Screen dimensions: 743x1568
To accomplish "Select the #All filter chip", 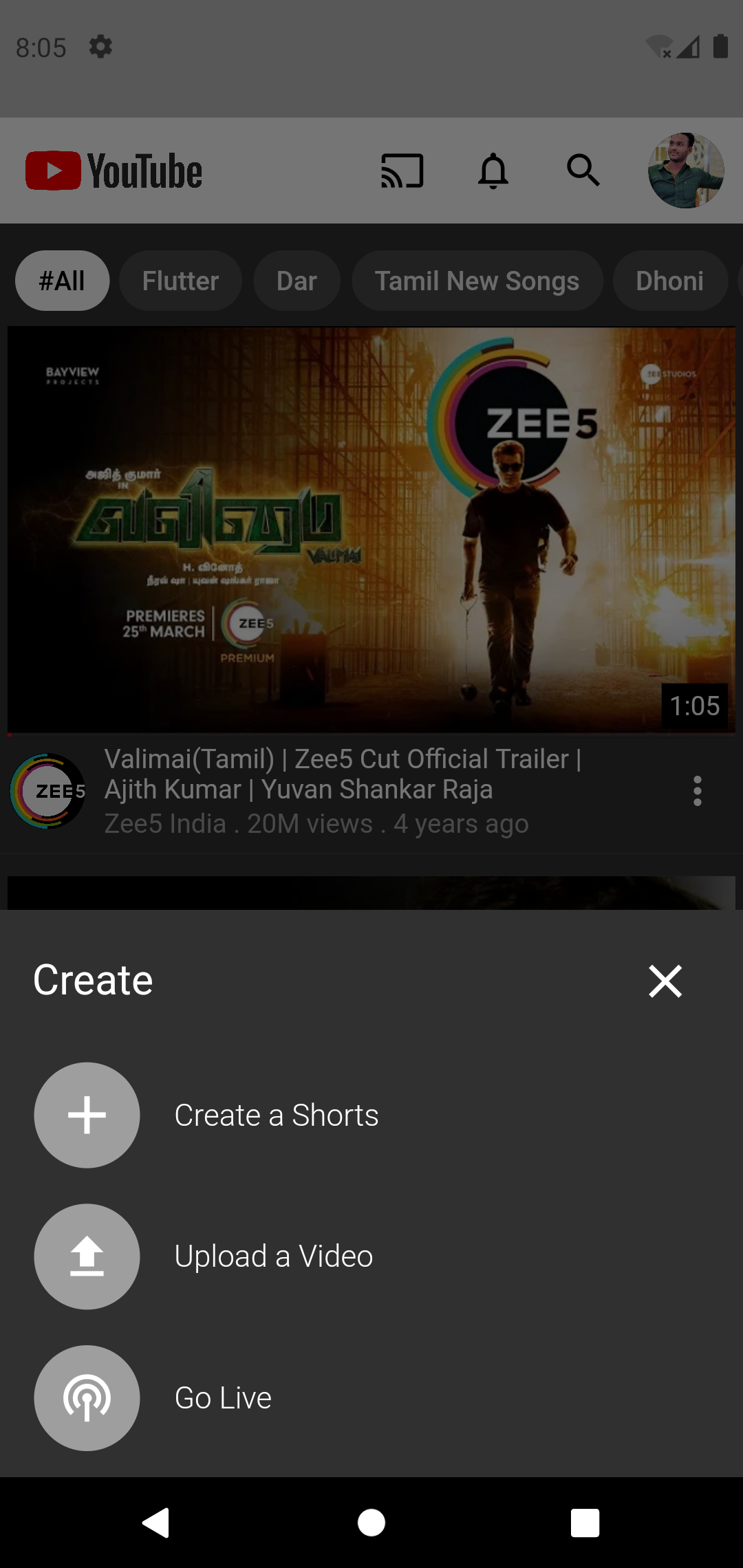I will click(61, 280).
